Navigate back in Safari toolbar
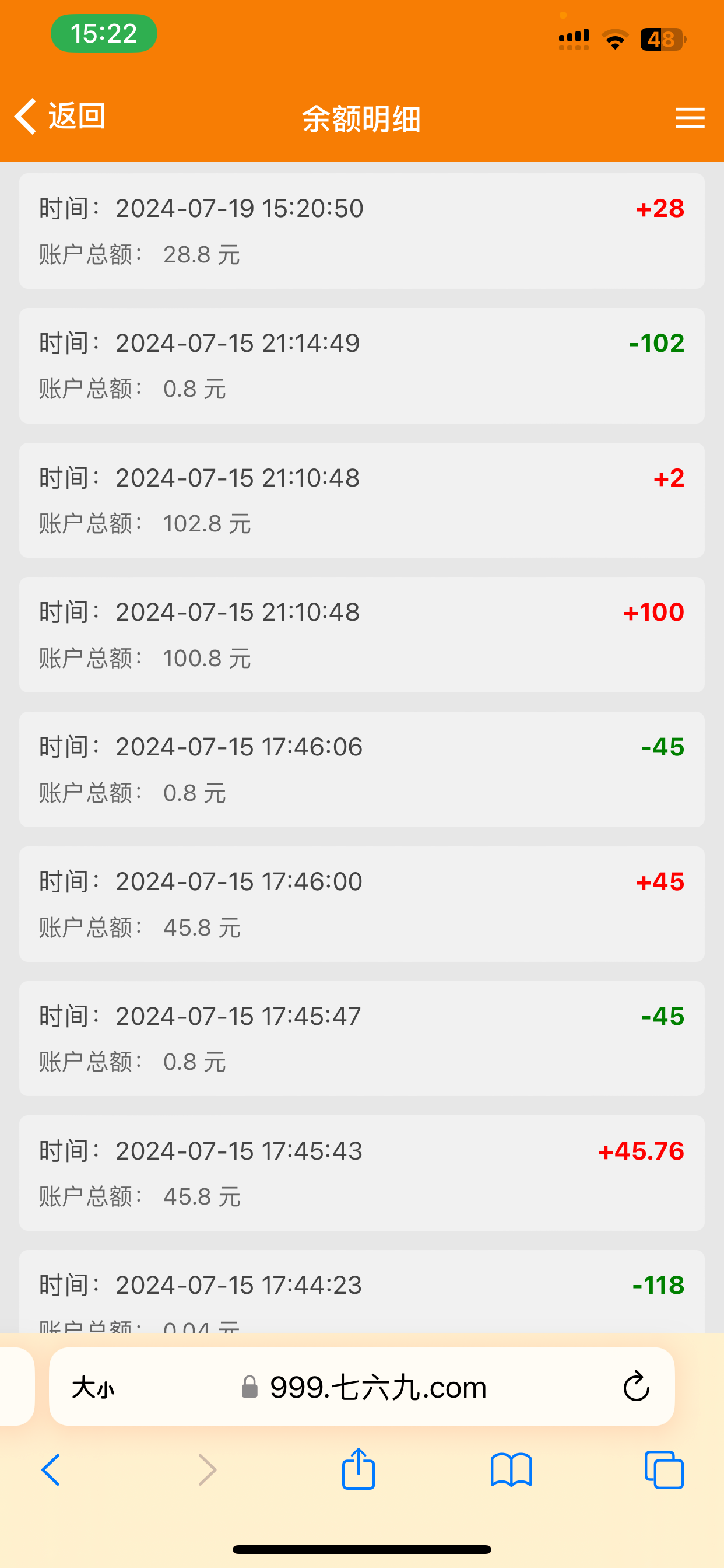The image size is (724, 1568). [x=51, y=1470]
